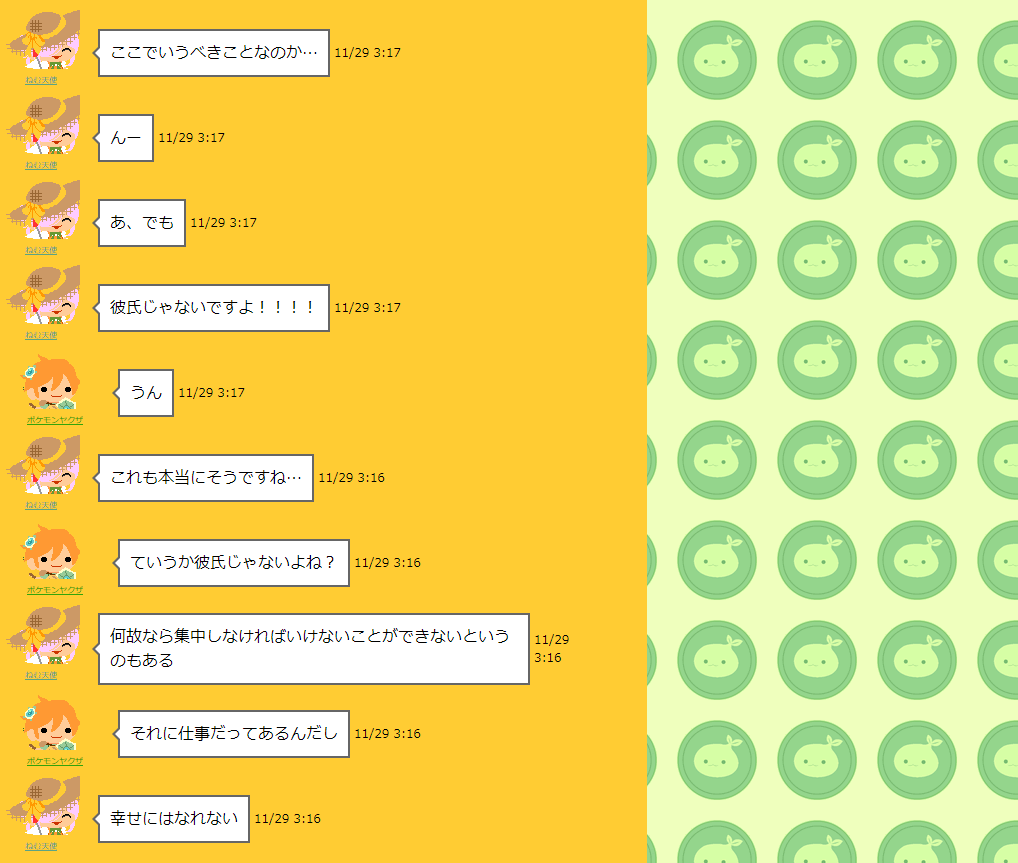Tap user link beside 何故なら集中しなければ message
1018x863 pixels.
click(41, 675)
